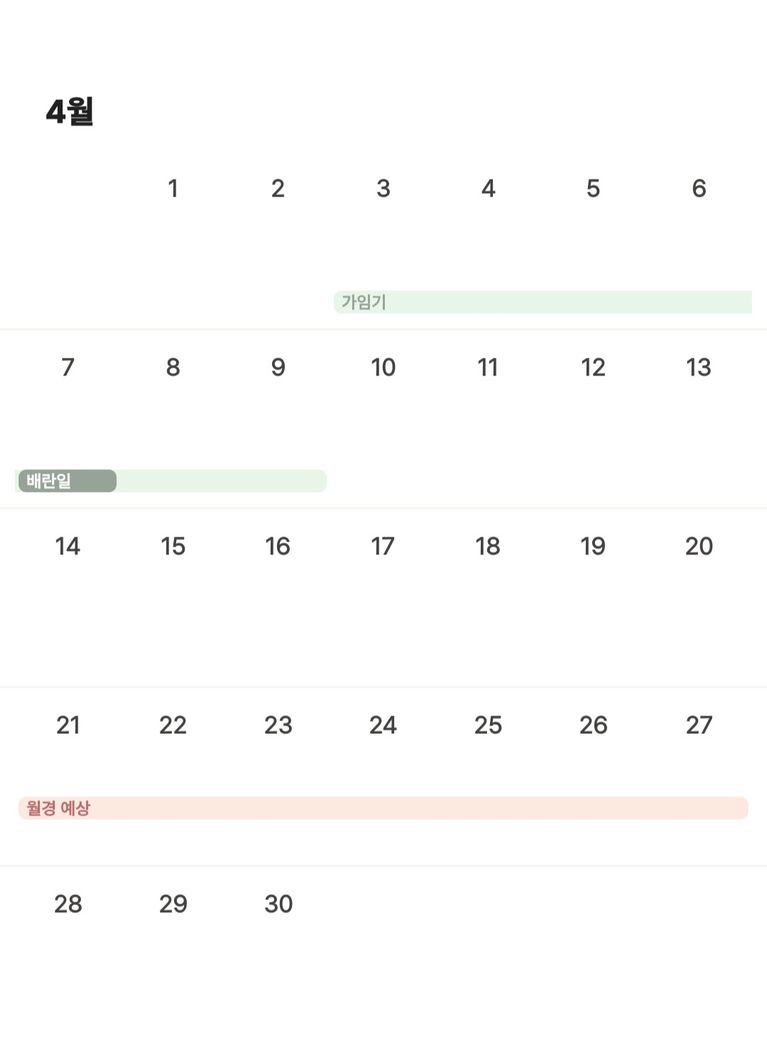Choose April 27 date cell
The height and width of the screenshot is (1040, 767).
(698, 725)
